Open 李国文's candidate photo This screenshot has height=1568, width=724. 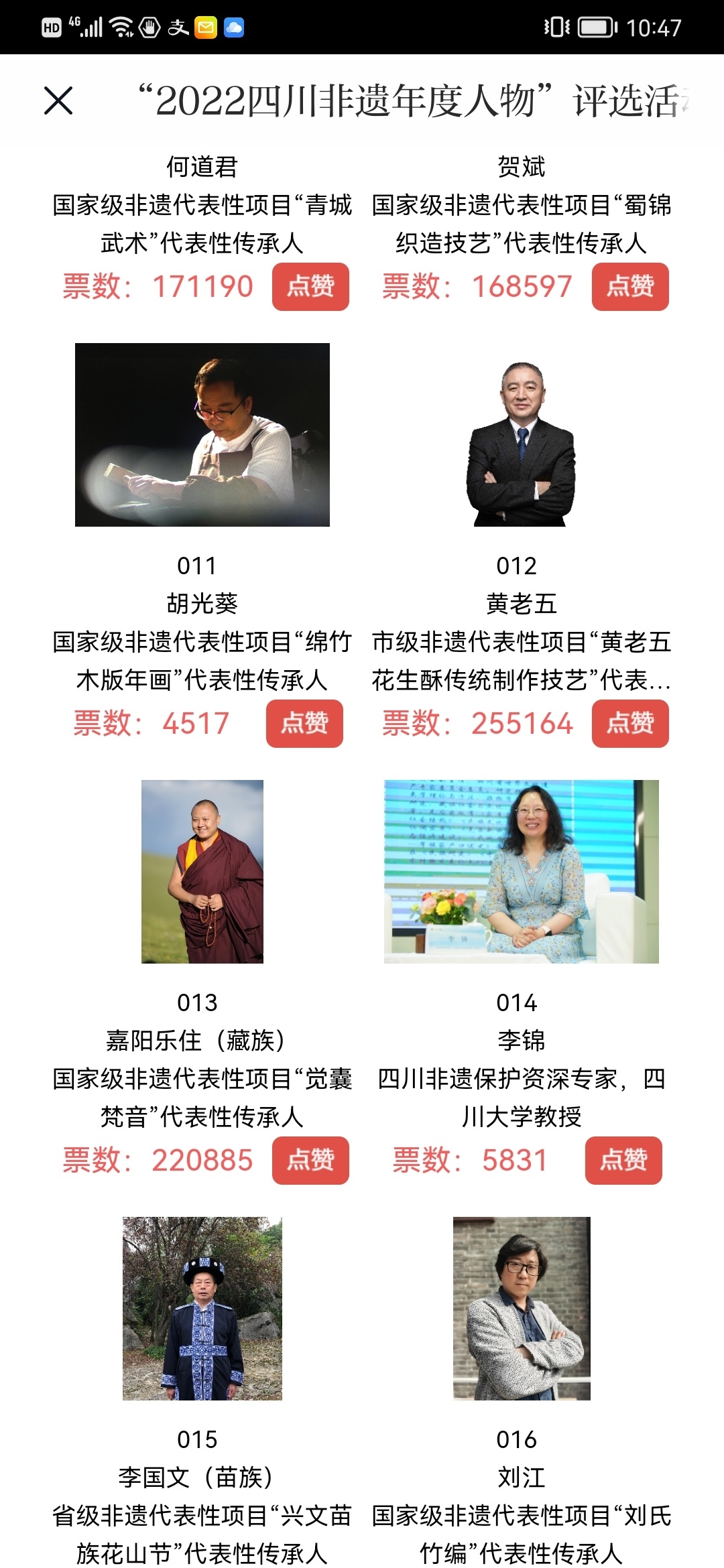coord(202,1309)
